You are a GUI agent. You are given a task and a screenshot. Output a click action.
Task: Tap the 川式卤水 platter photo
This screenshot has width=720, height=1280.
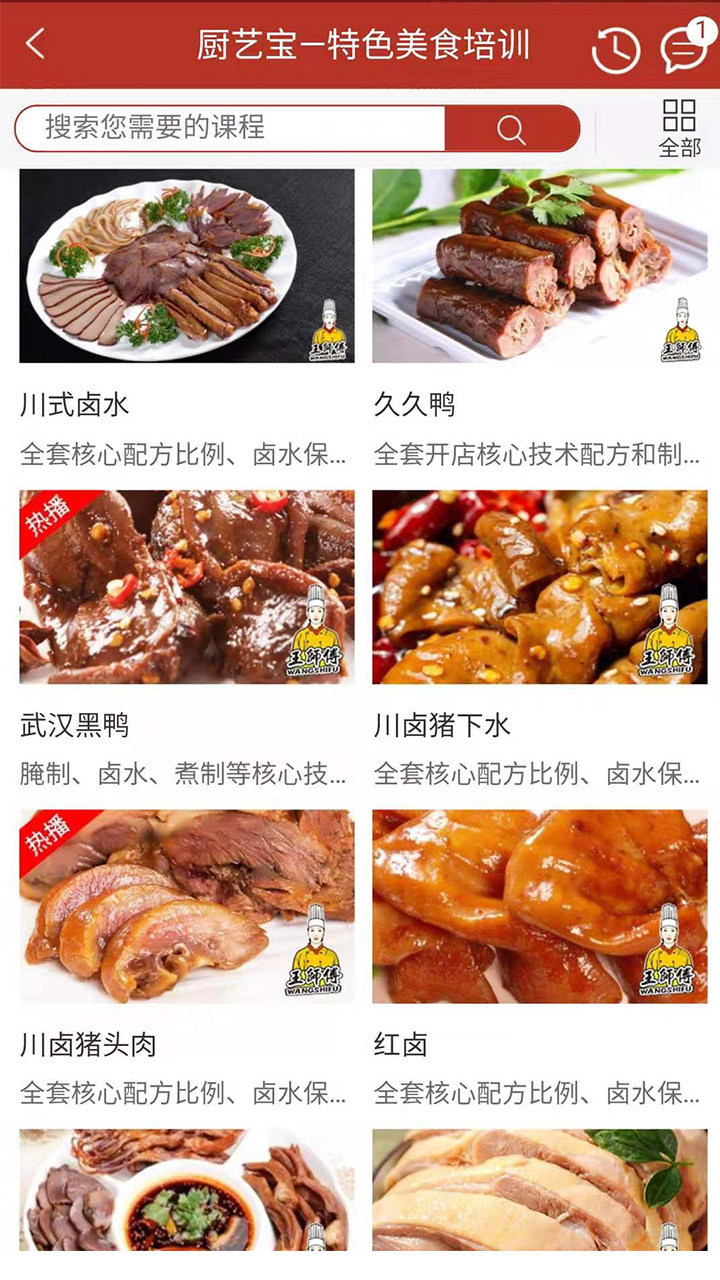pyautogui.click(x=185, y=270)
